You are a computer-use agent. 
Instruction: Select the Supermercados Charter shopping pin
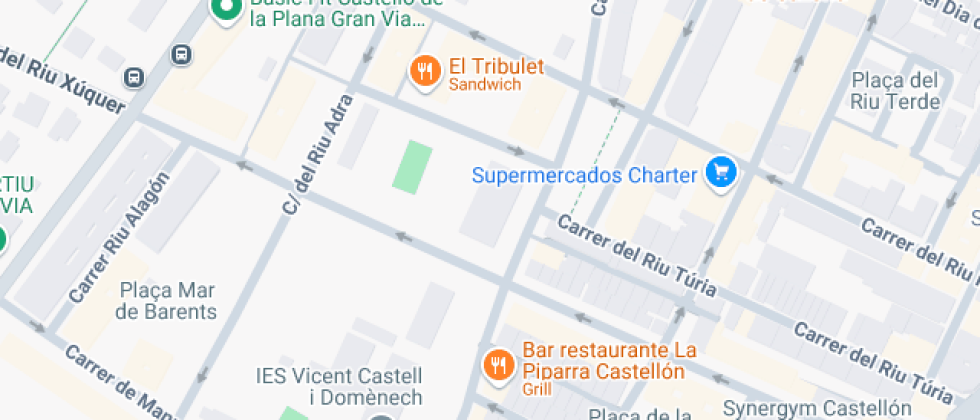coord(721,173)
